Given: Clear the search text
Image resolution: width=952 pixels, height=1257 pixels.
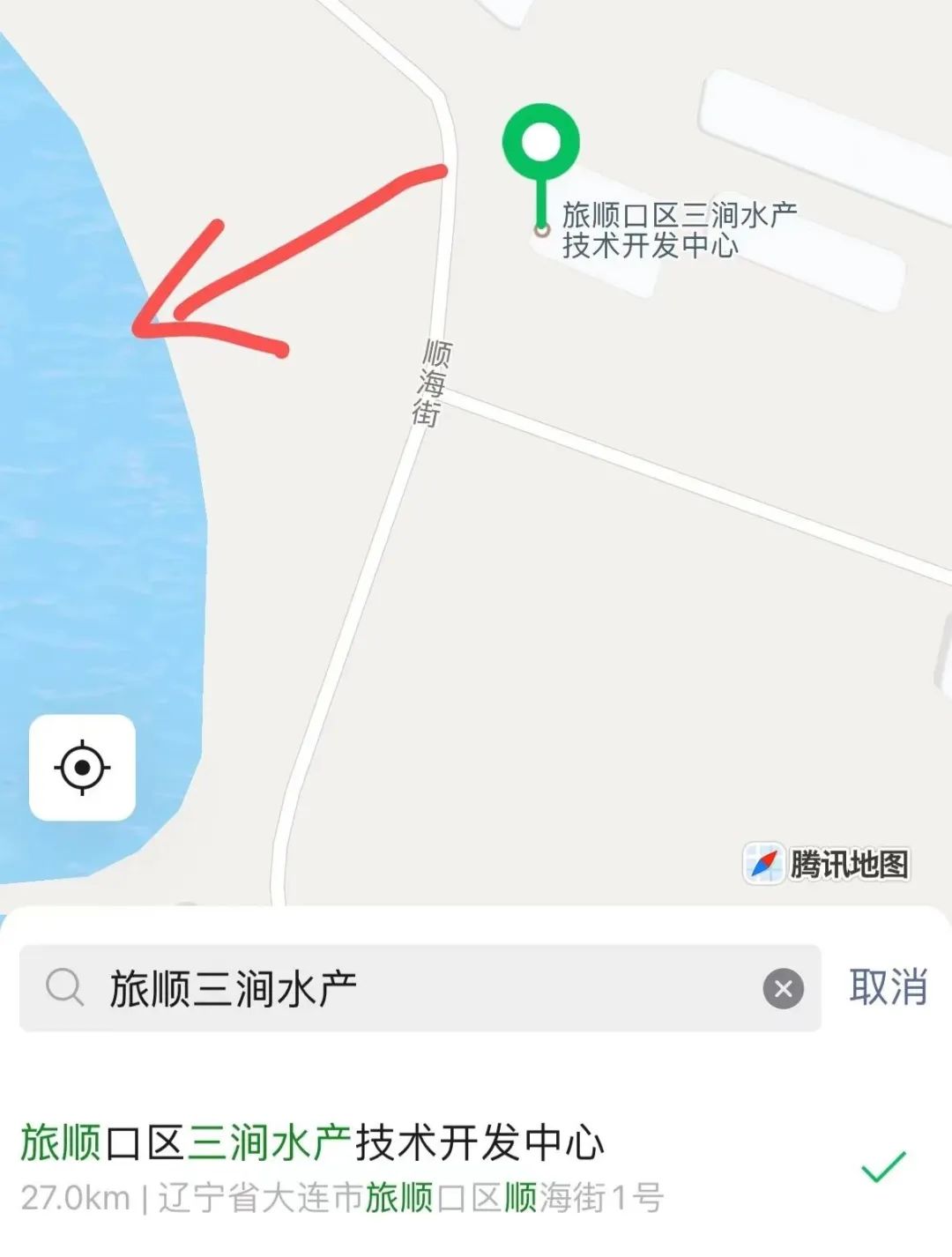Looking at the screenshot, I should 783,988.
